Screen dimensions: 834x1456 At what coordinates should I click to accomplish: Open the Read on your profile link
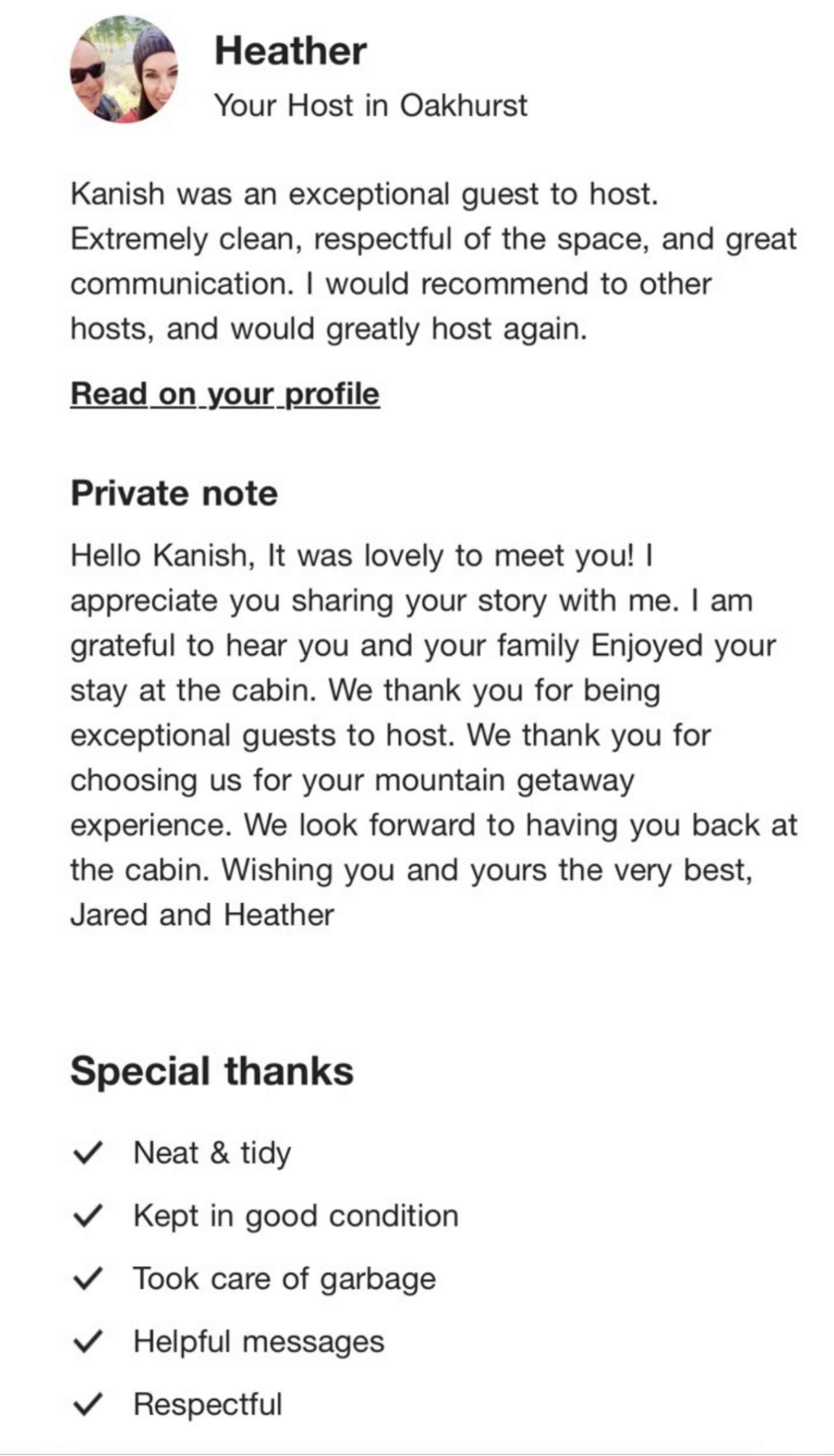click(x=225, y=394)
